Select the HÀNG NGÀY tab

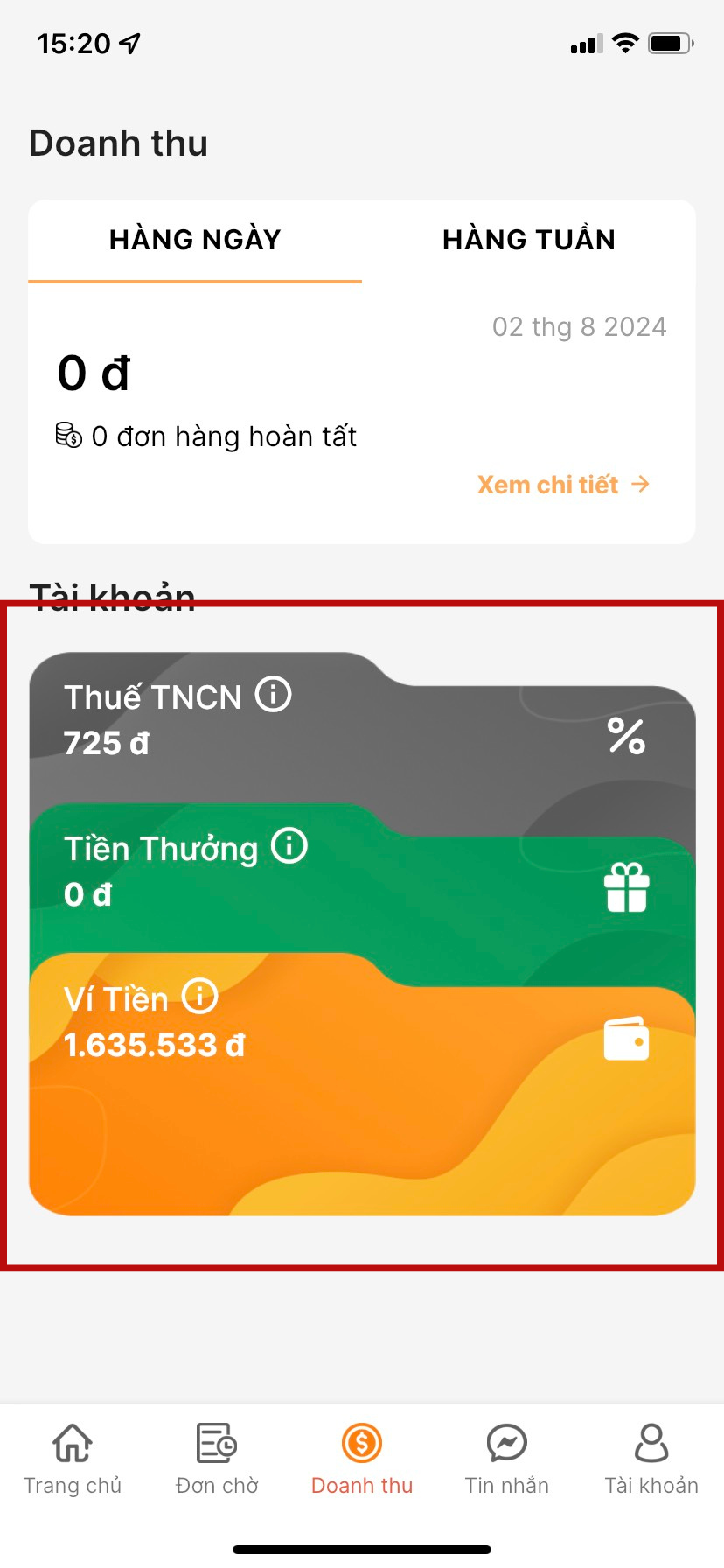[195, 240]
